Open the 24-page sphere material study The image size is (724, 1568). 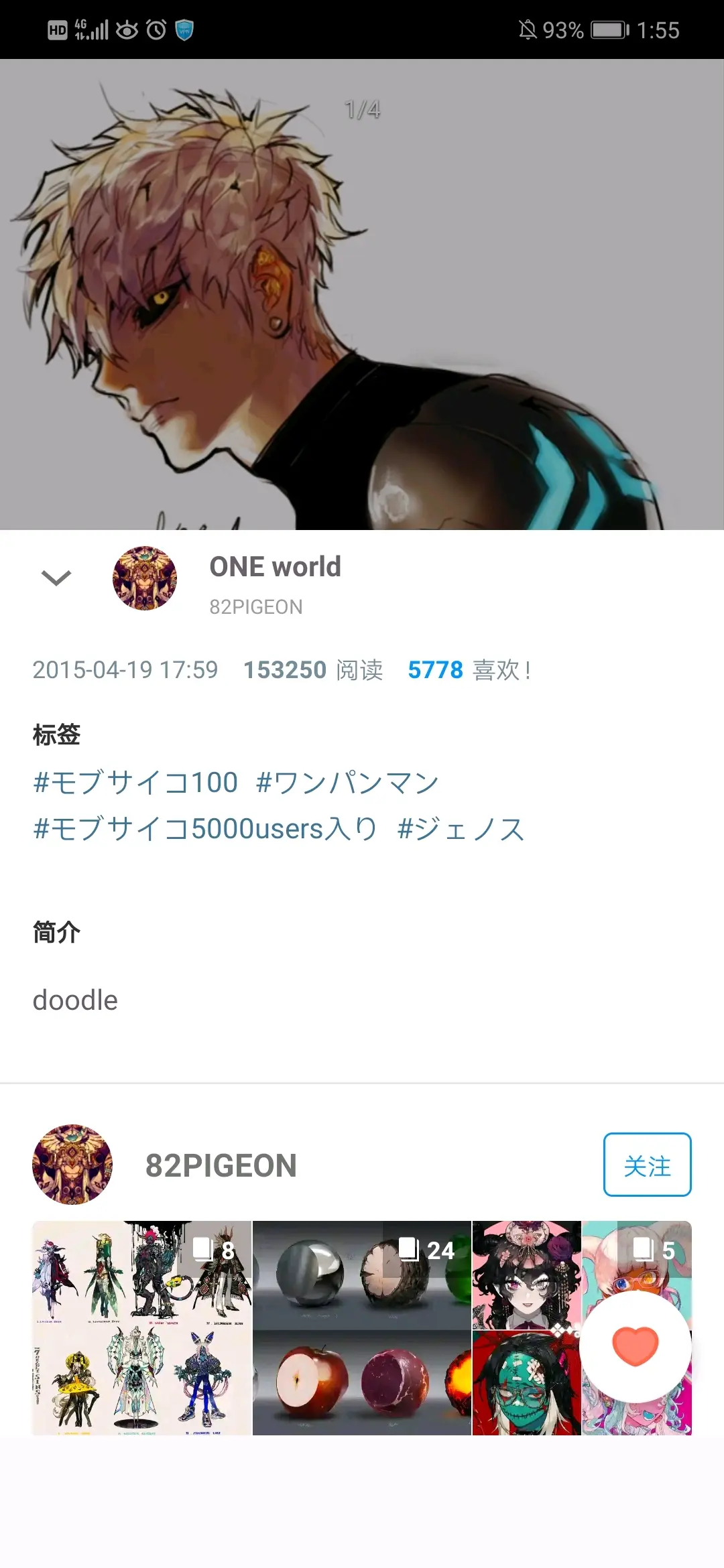pyautogui.click(x=362, y=1327)
